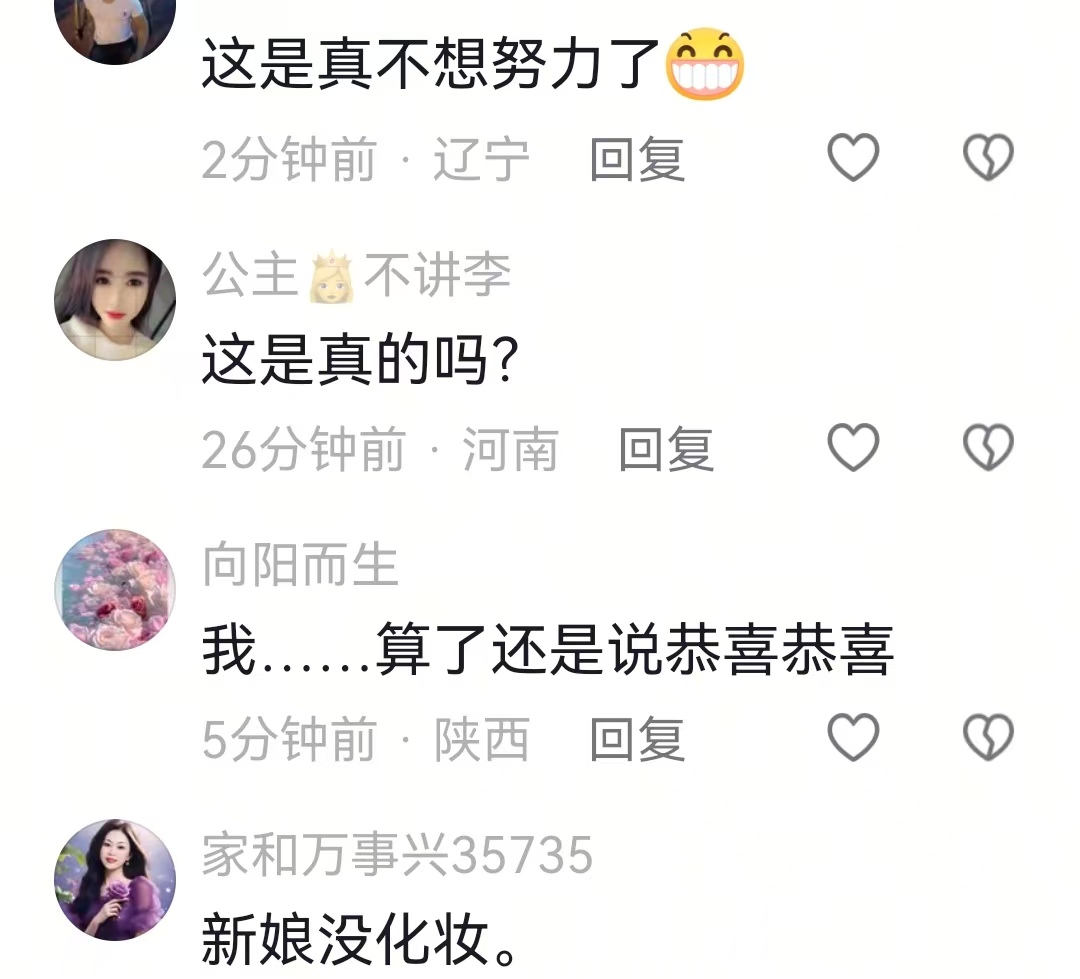This screenshot has height=979, width=1080.
Task: Like the comment '这是真的吗?'
Action: (854, 448)
